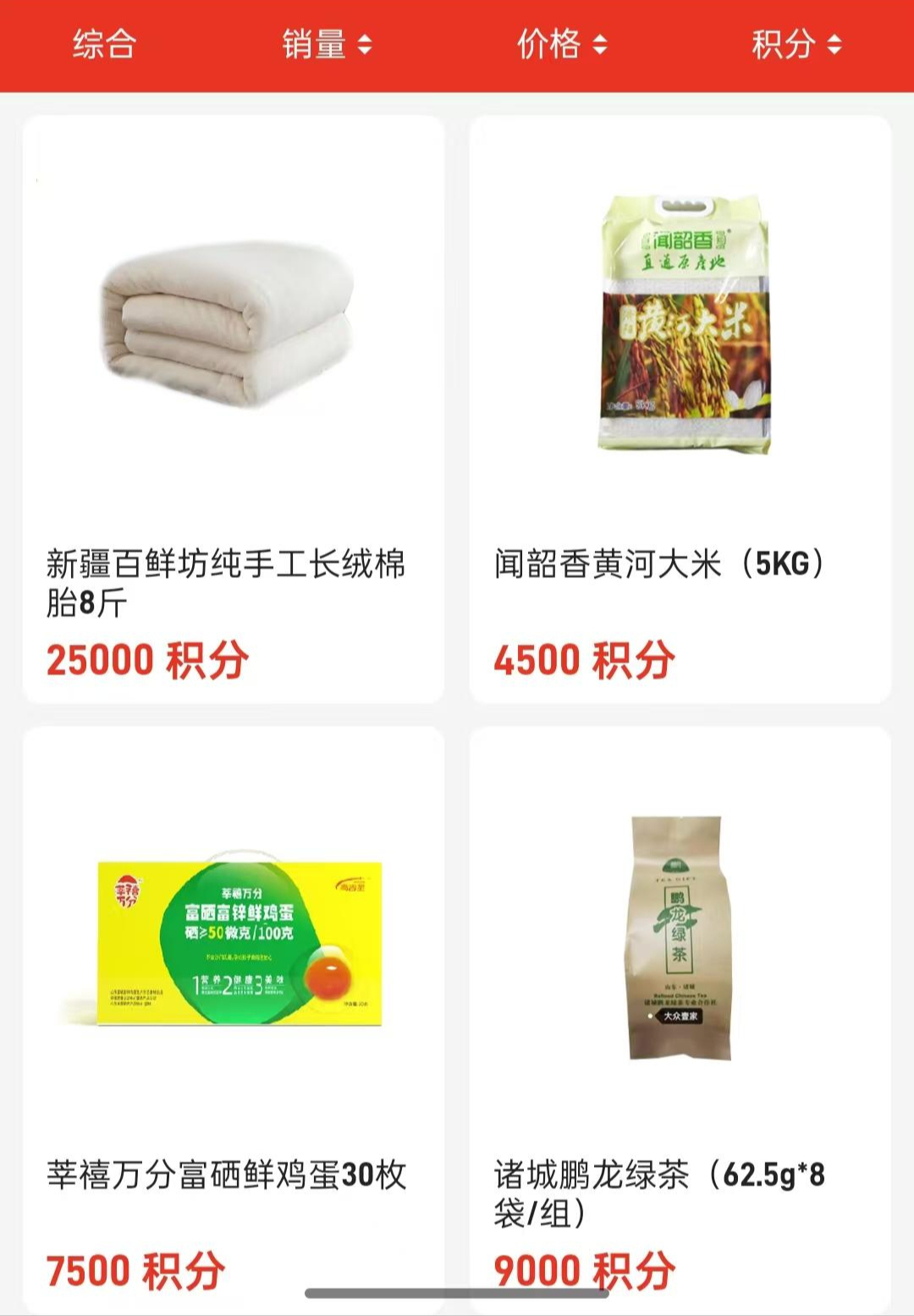Sort products by 销量
Screen dimensions: 914x1316
click(326, 44)
